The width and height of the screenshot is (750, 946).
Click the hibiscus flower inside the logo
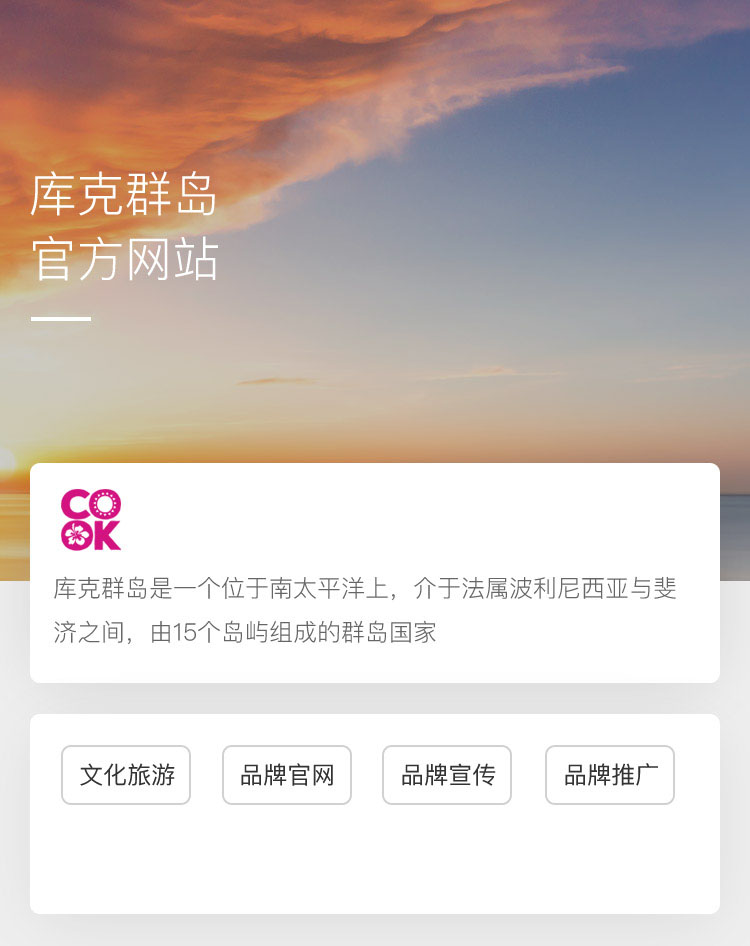(75, 535)
